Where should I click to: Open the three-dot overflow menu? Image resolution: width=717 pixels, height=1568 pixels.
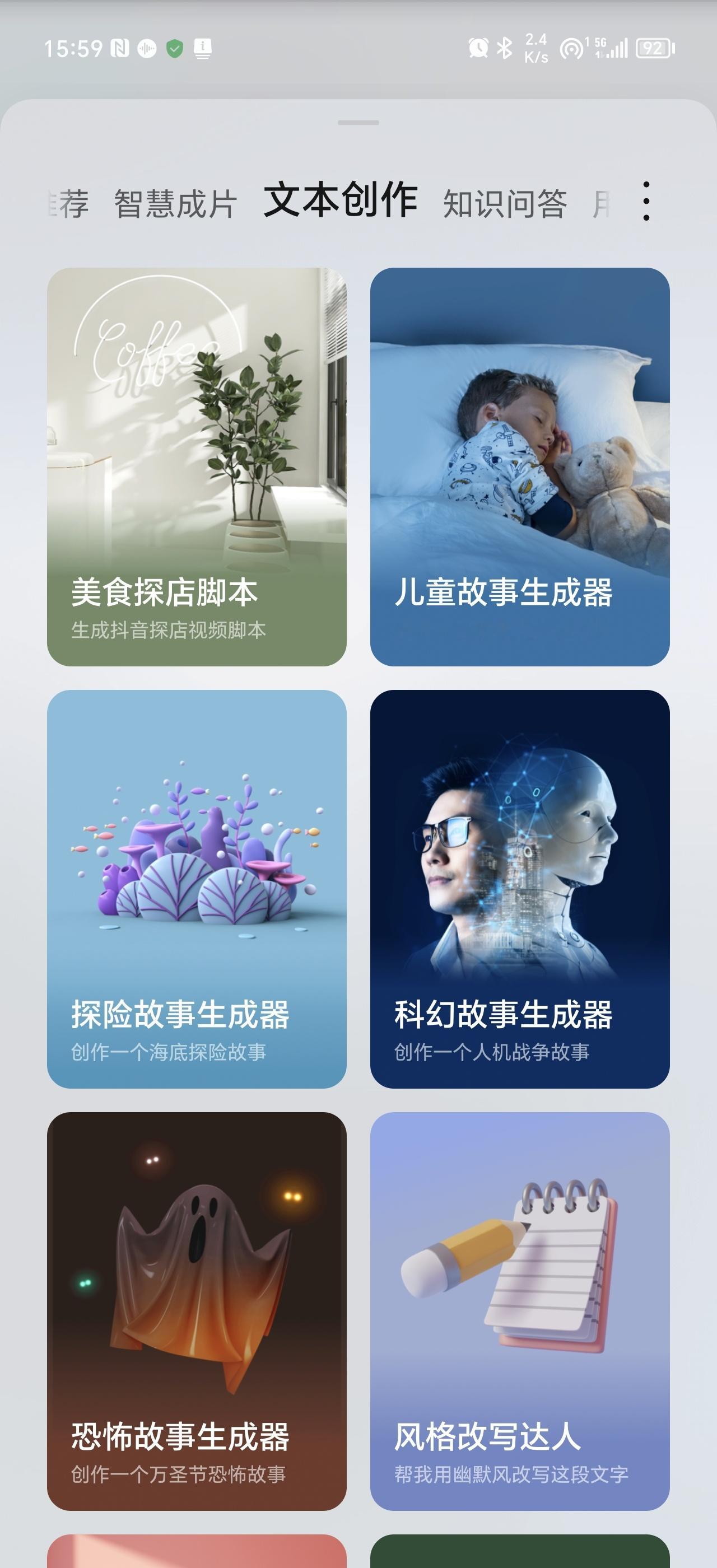(646, 201)
